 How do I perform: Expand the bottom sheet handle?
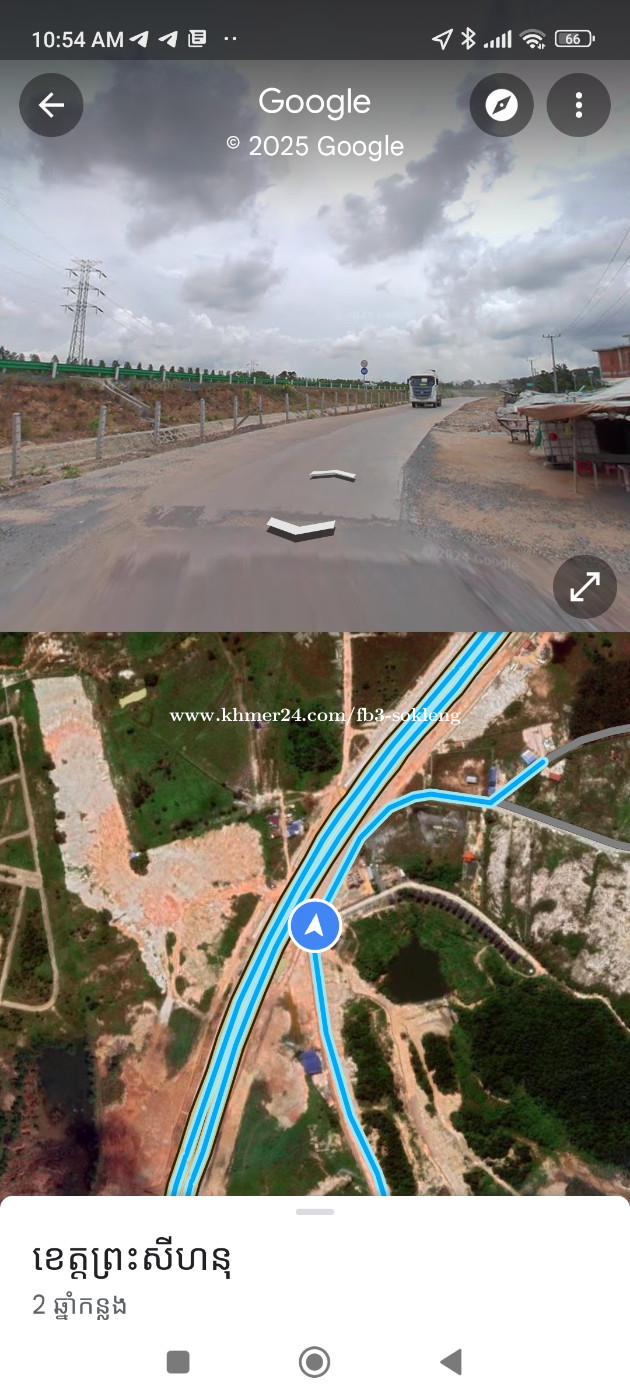pos(315,1212)
